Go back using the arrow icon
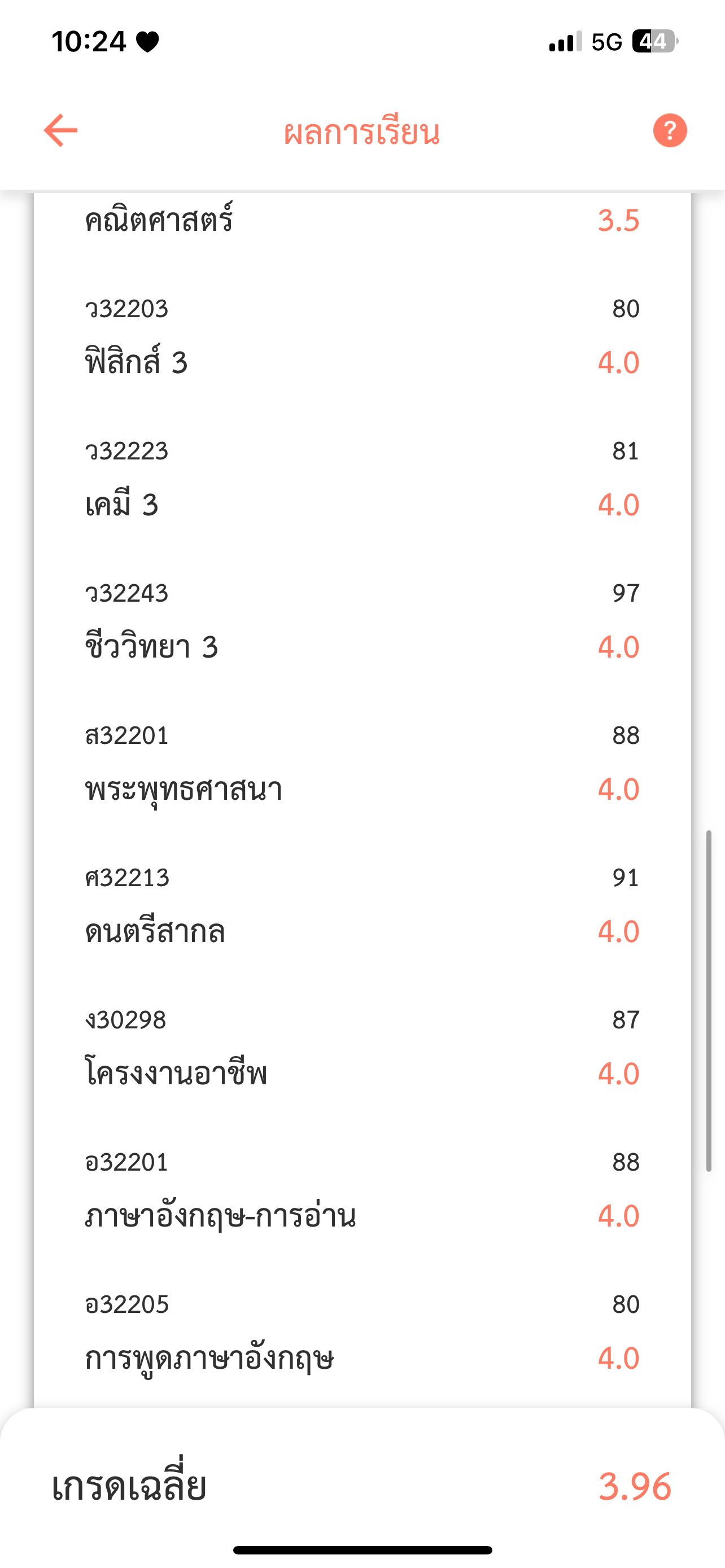 [61, 130]
